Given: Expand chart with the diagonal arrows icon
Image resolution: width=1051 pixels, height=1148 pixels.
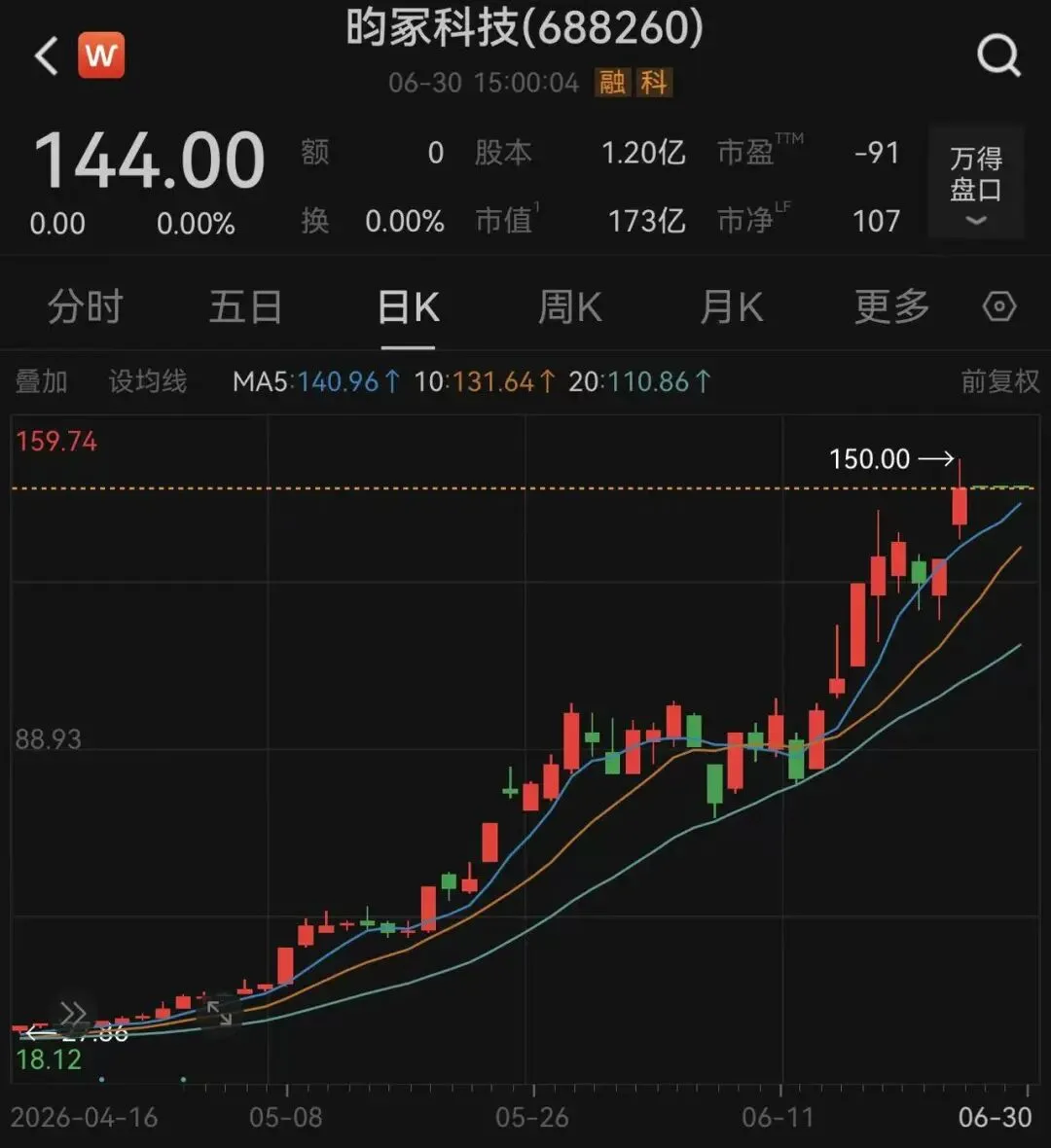Looking at the screenshot, I should (219, 1014).
